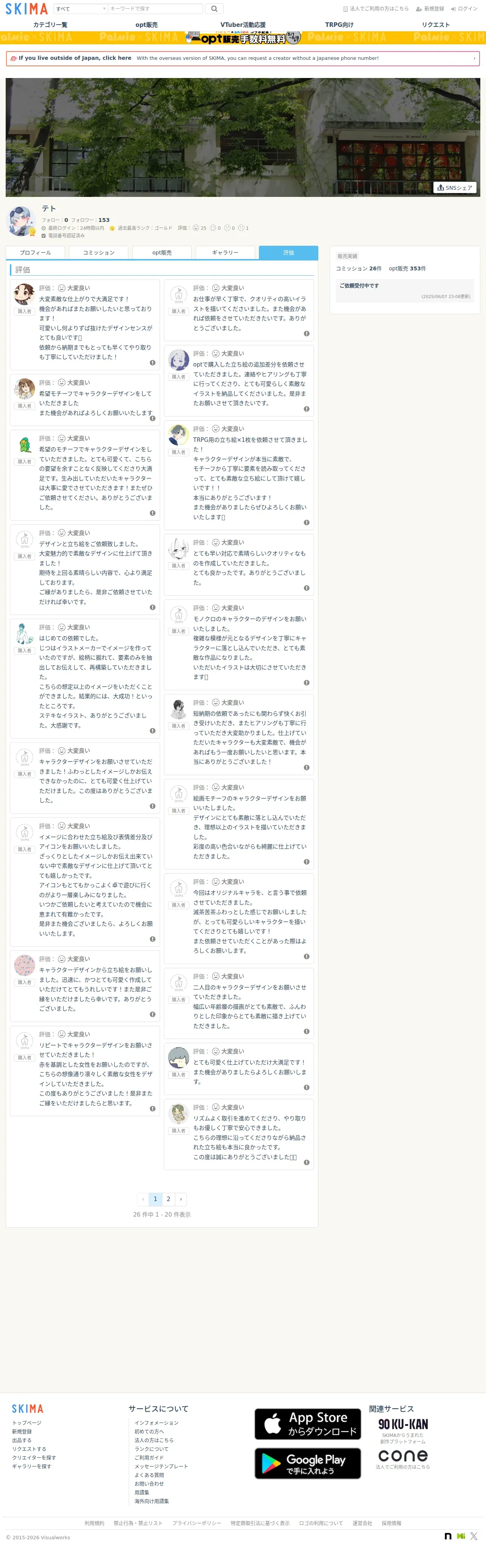
Task: Switch to the ギャラリー tab
Action: click(225, 253)
